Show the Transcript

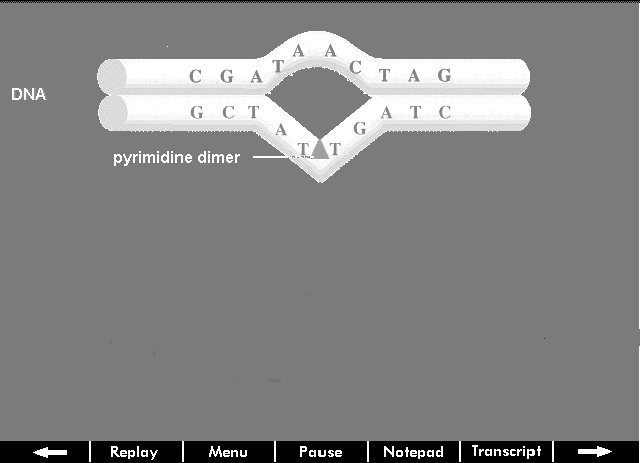point(506,451)
